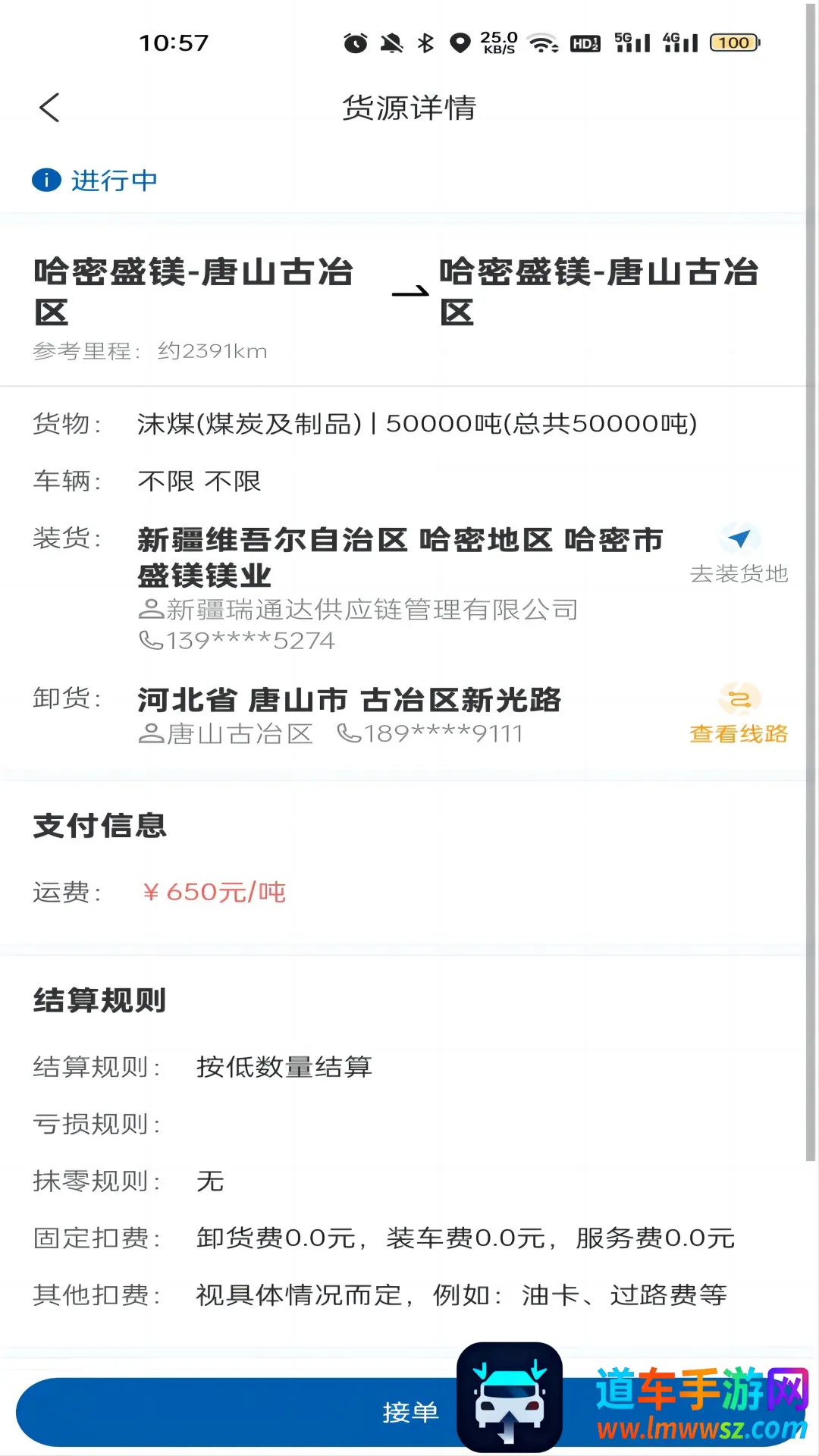Viewport: 819px width, 1456px height.
Task: Go back from the 货源详情 page
Action: 50,108
